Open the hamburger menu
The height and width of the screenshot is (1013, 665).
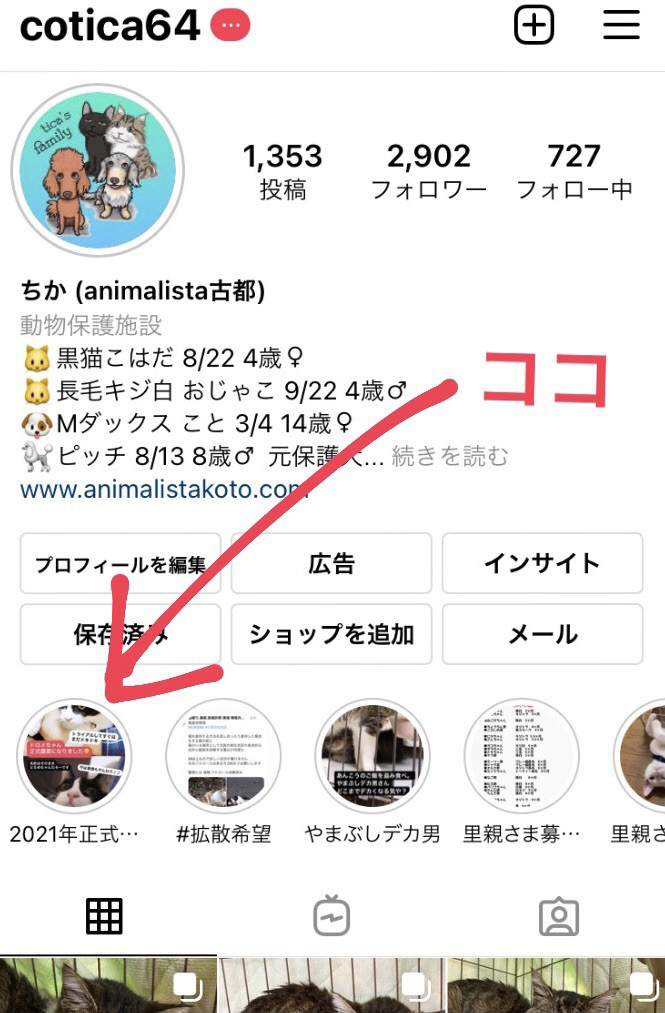(621, 26)
